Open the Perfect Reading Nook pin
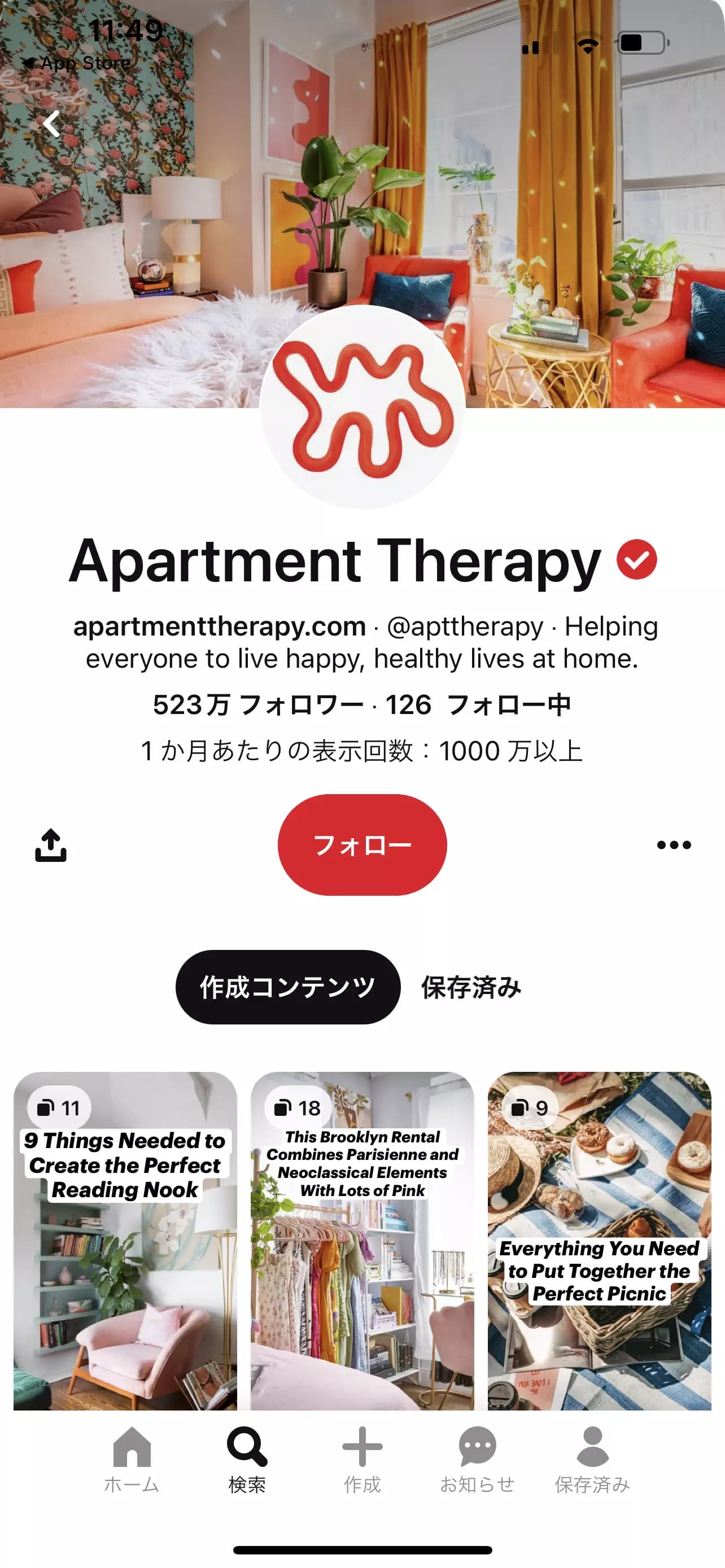725x1568 pixels. [125, 1242]
